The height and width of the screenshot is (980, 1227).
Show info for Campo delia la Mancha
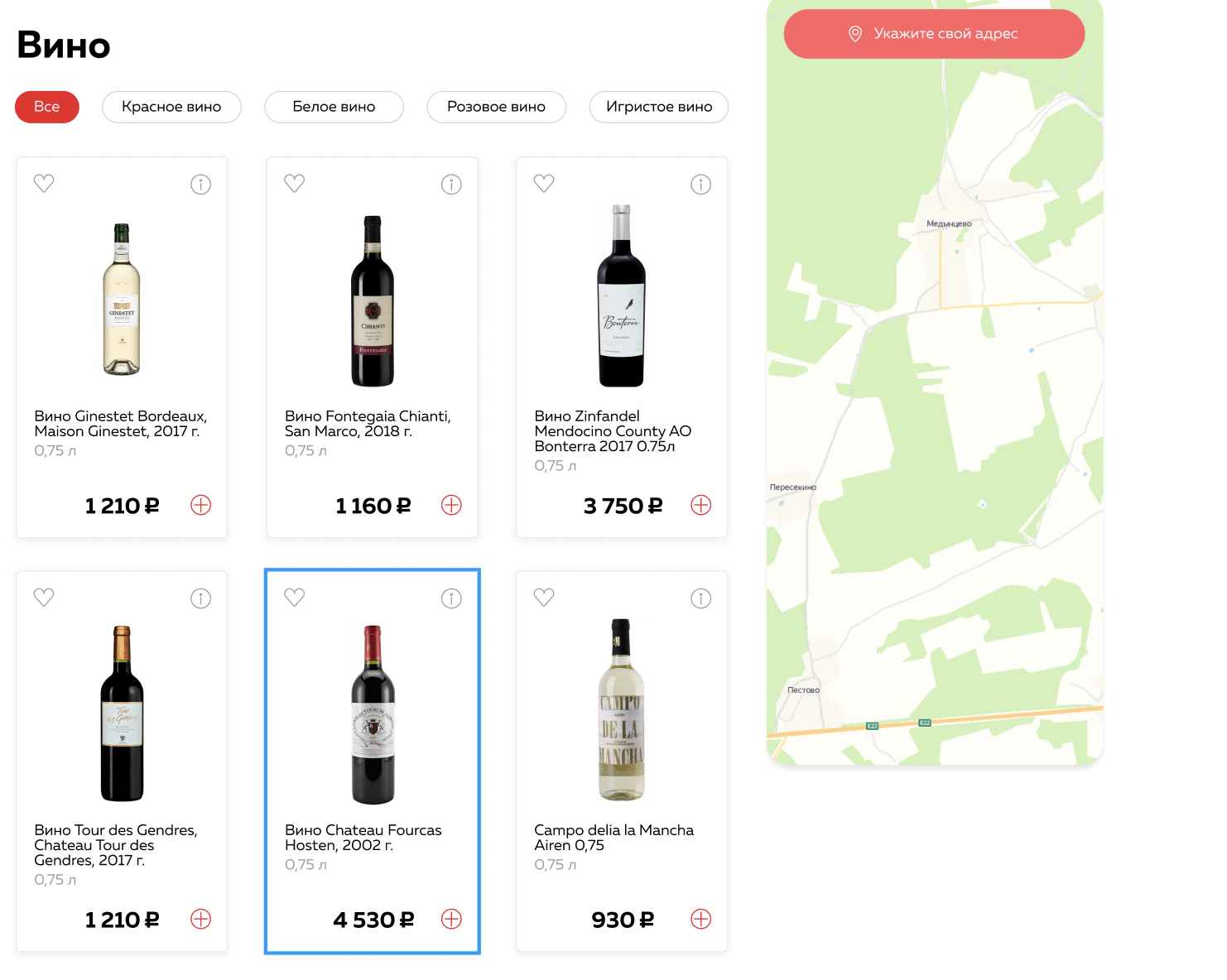701,598
